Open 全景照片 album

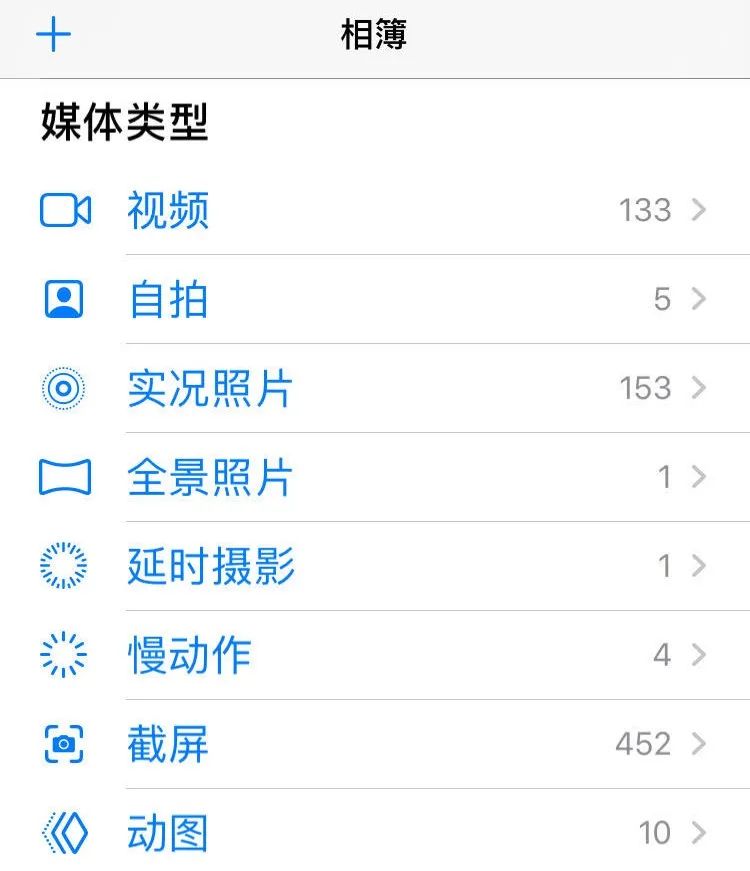click(209, 477)
